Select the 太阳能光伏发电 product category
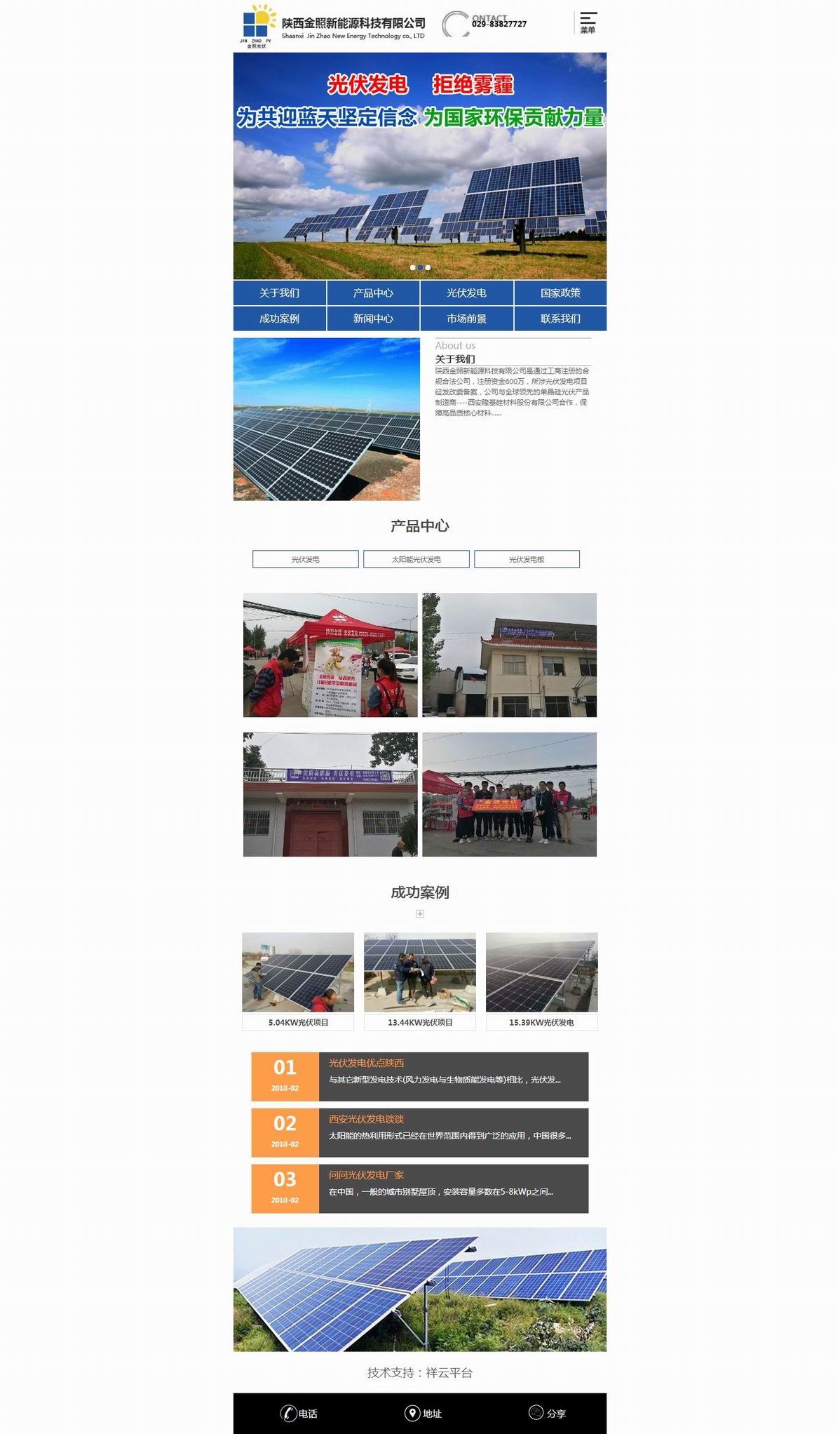 [416, 559]
